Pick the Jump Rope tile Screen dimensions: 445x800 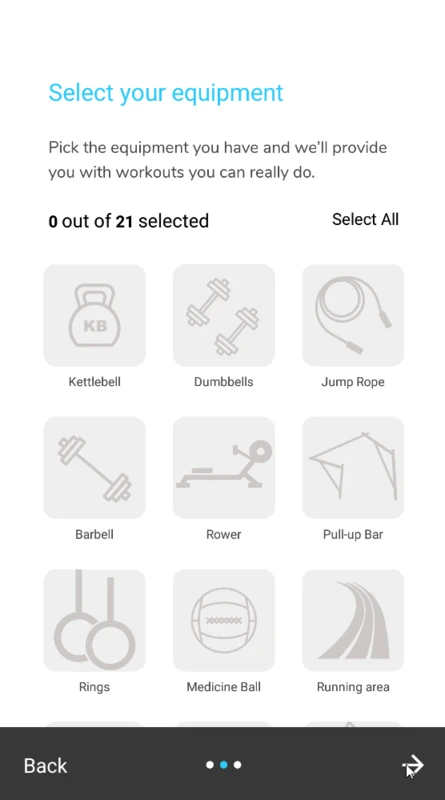353,315
